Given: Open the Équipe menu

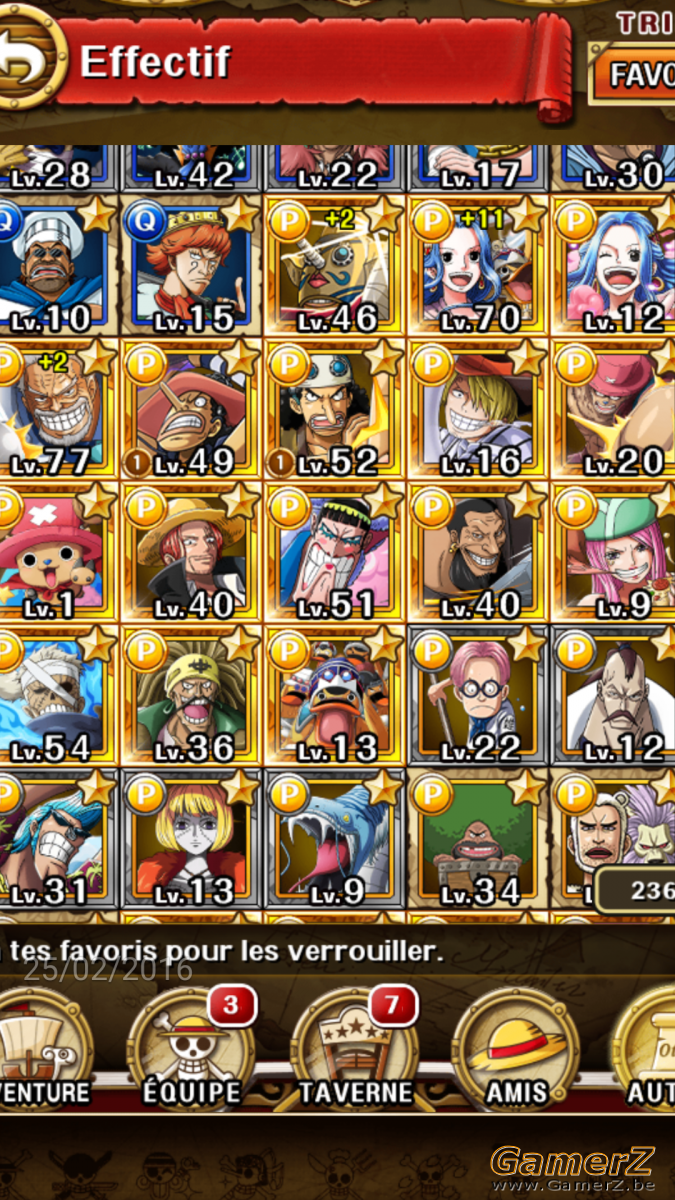Looking at the screenshot, I should click(190, 1048).
